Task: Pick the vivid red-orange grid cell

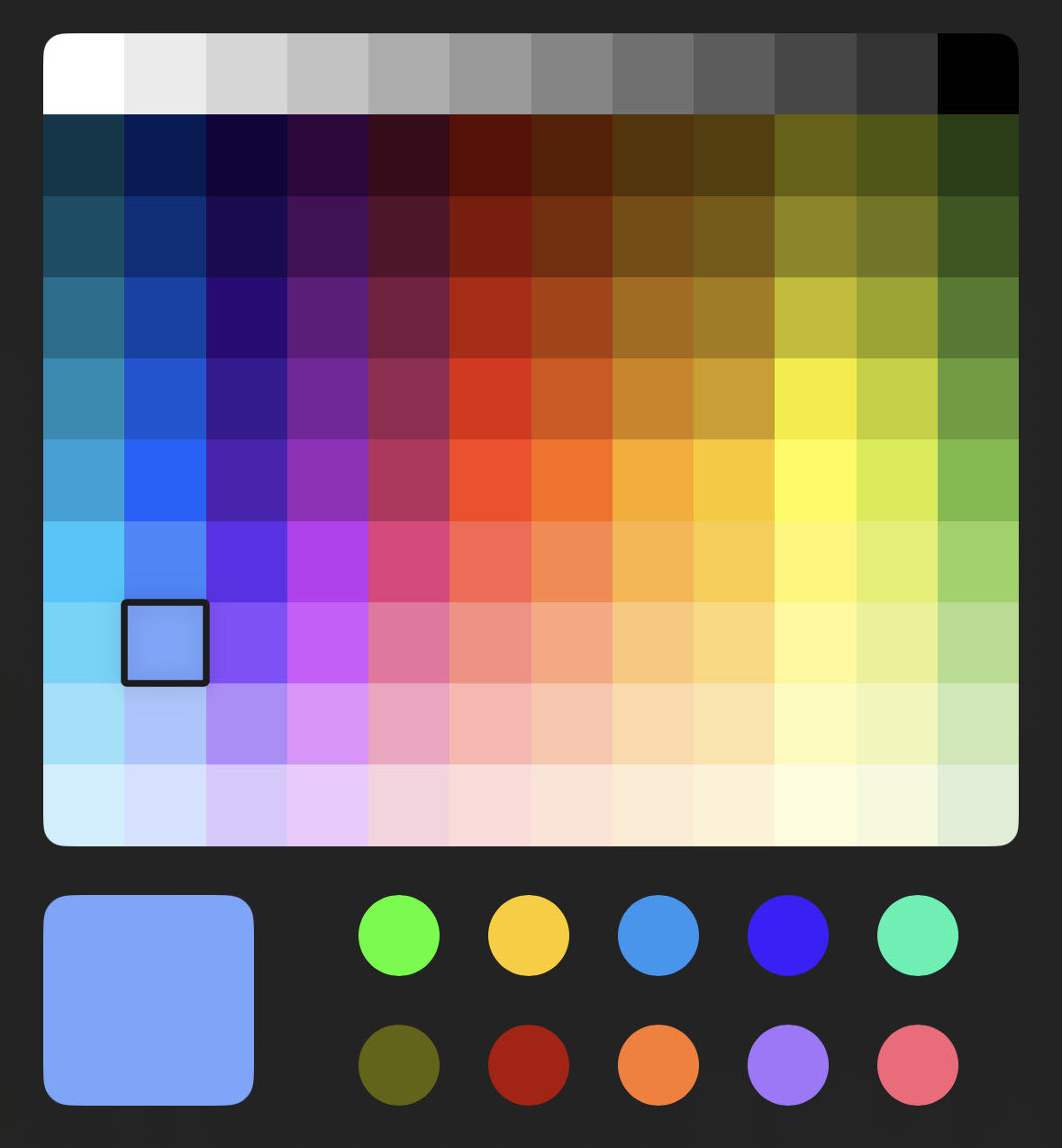Action: (490, 480)
